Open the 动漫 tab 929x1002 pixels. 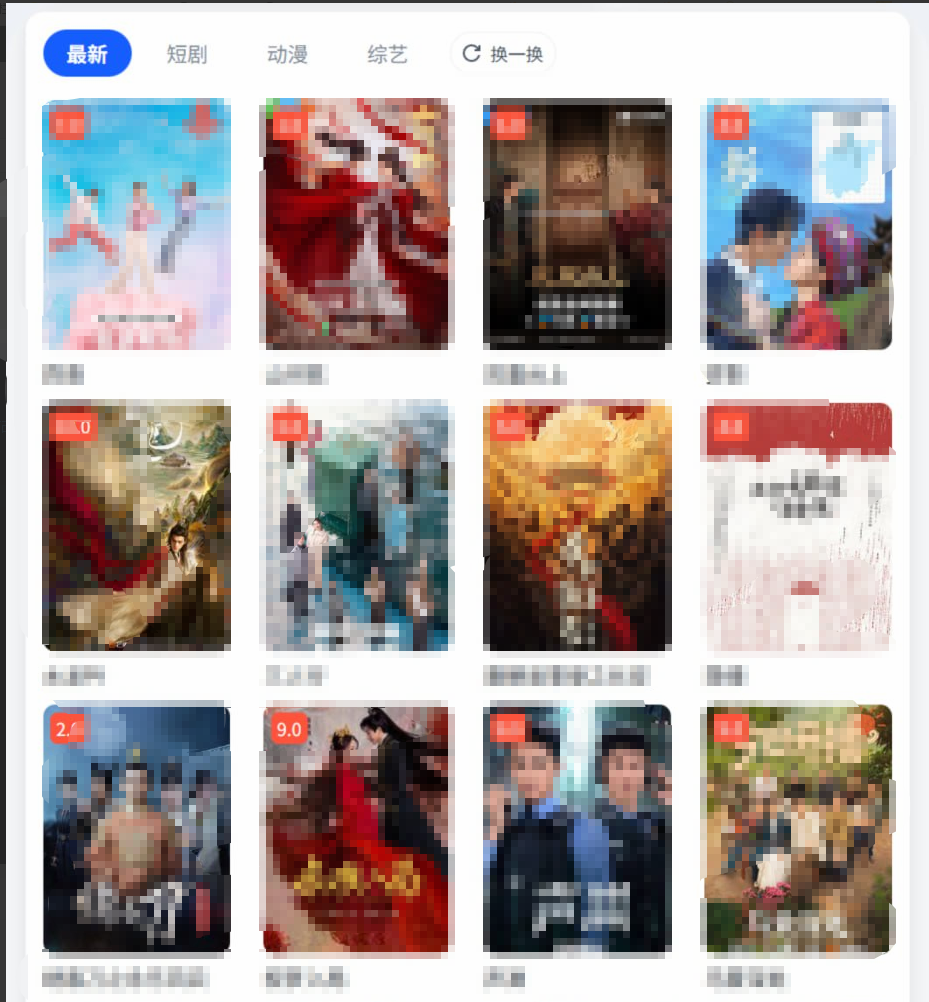pos(287,54)
